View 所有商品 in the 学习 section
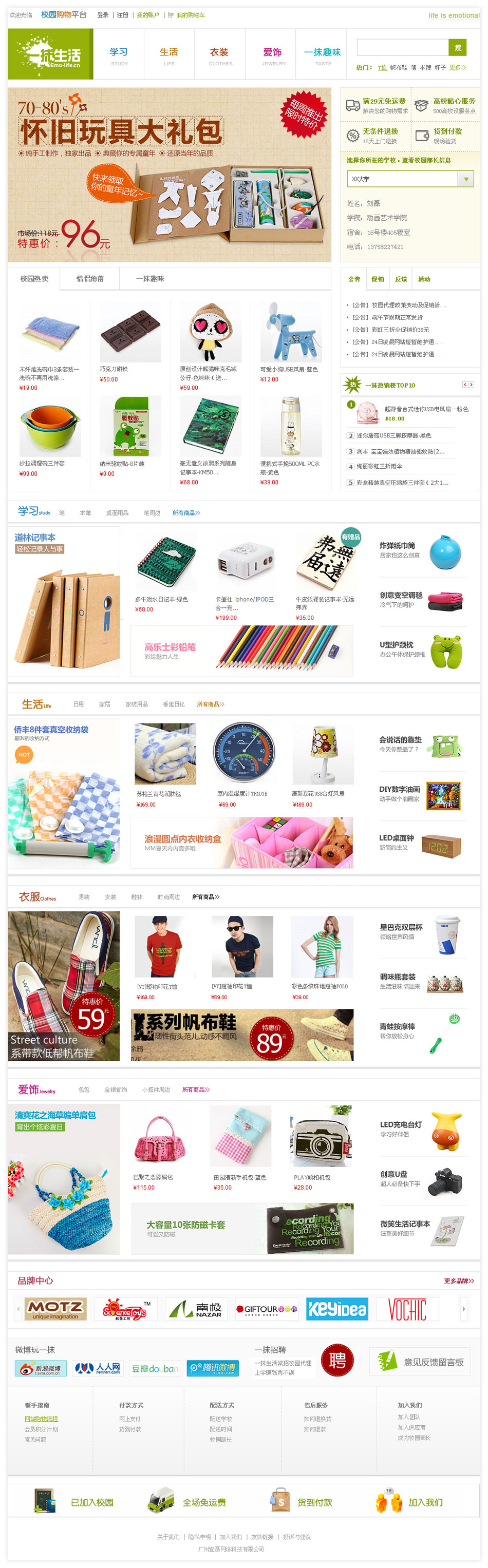488x1568 pixels. click(x=186, y=513)
